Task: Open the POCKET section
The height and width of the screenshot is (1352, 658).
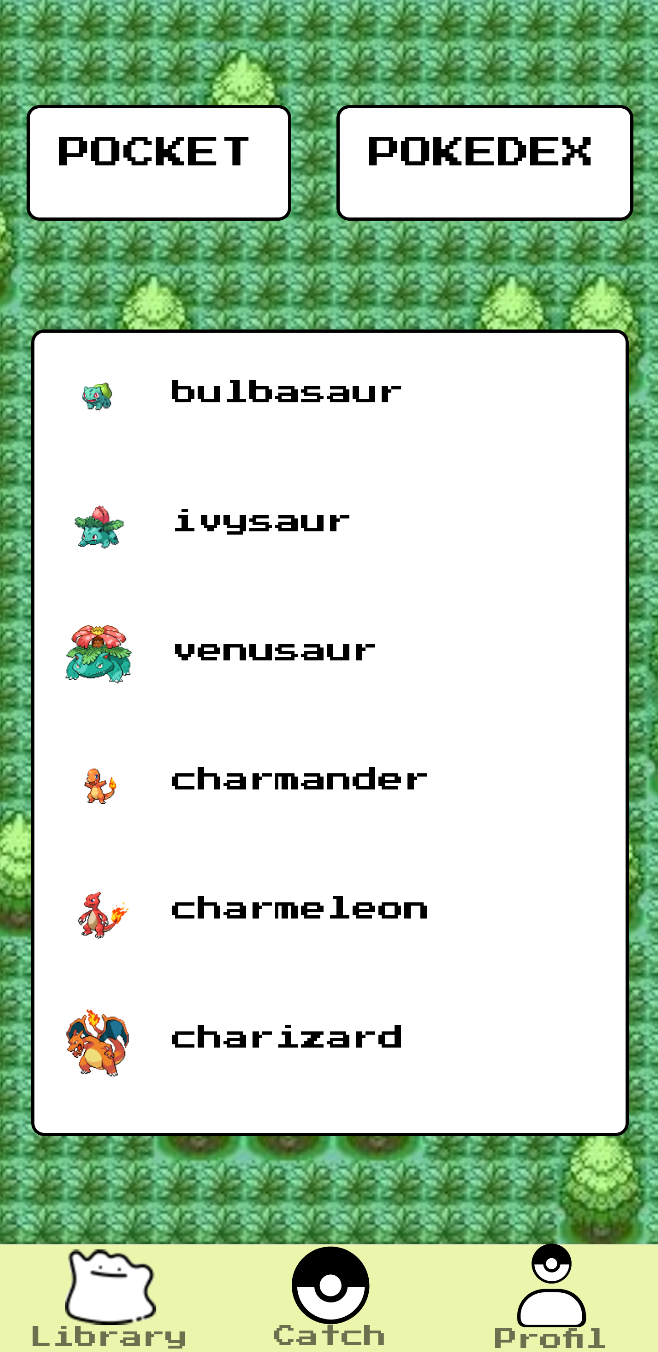Action: click(158, 162)
